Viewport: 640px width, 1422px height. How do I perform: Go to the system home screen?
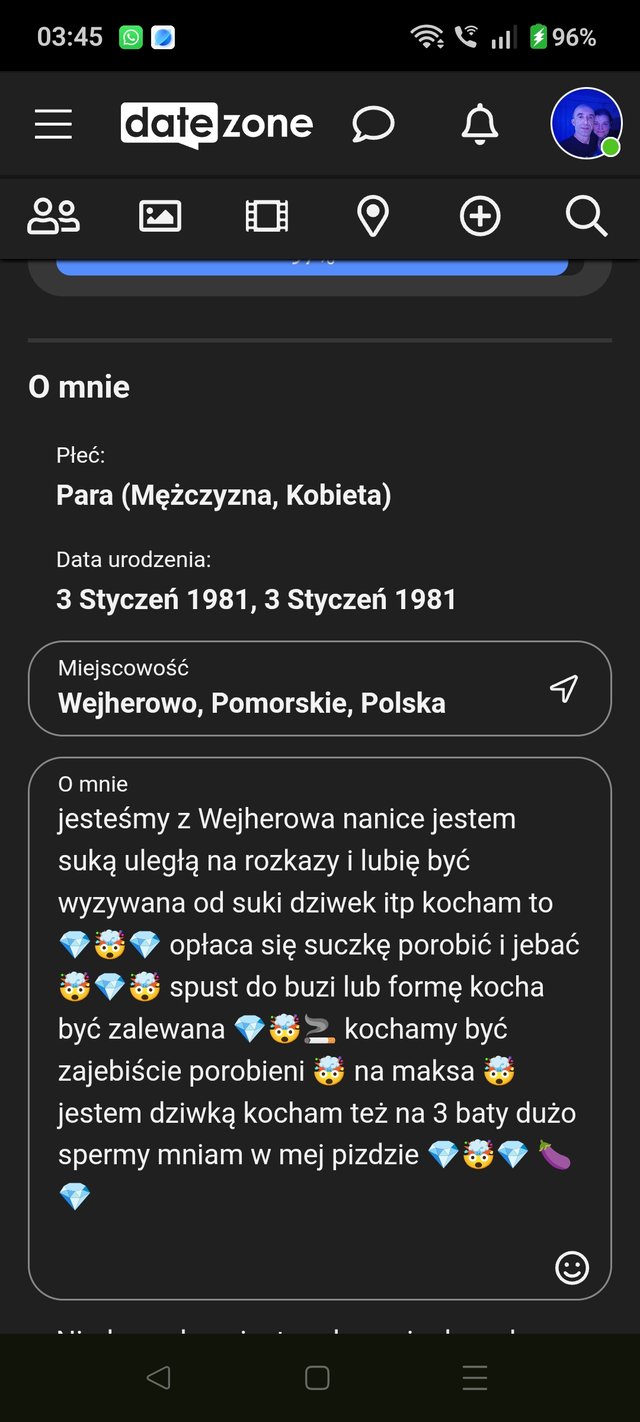coord(317,1378)
